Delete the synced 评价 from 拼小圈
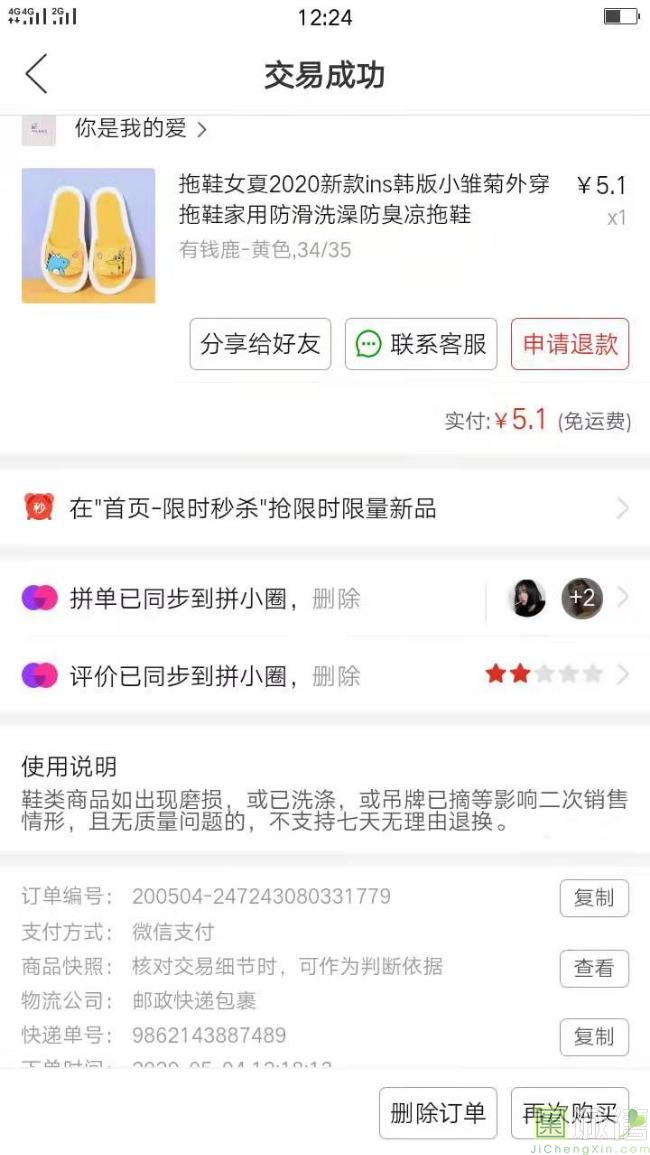Image resolution: width=650 pixels, height=1155 pixels. (336, 676)
